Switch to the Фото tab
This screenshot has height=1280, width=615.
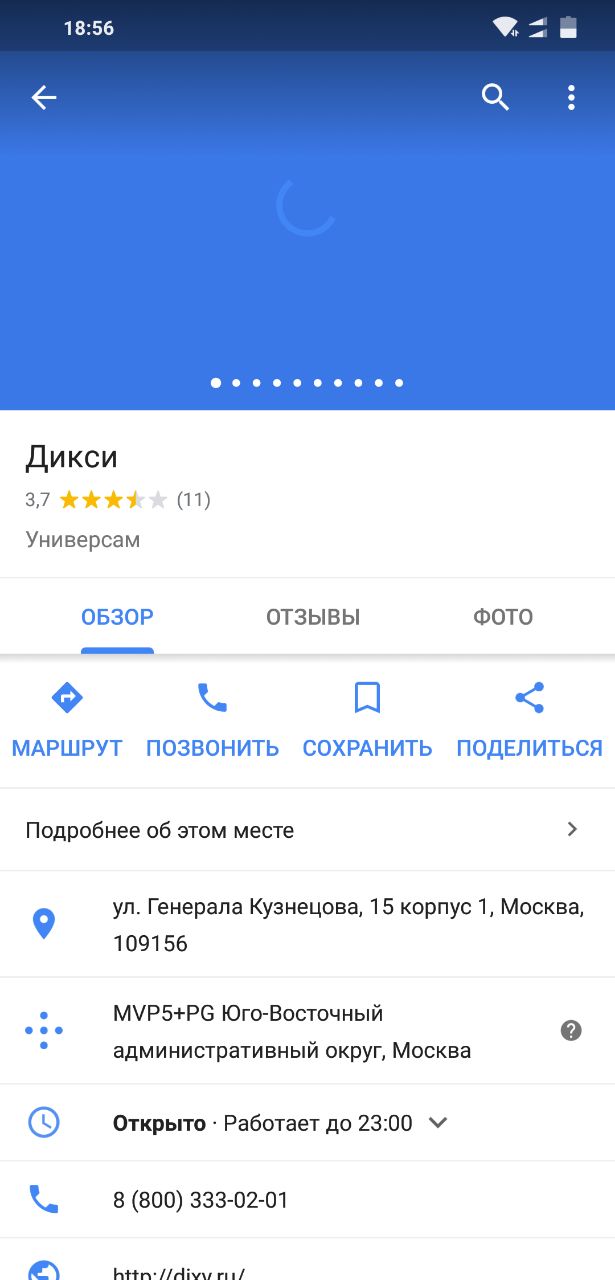coord(503,617)
